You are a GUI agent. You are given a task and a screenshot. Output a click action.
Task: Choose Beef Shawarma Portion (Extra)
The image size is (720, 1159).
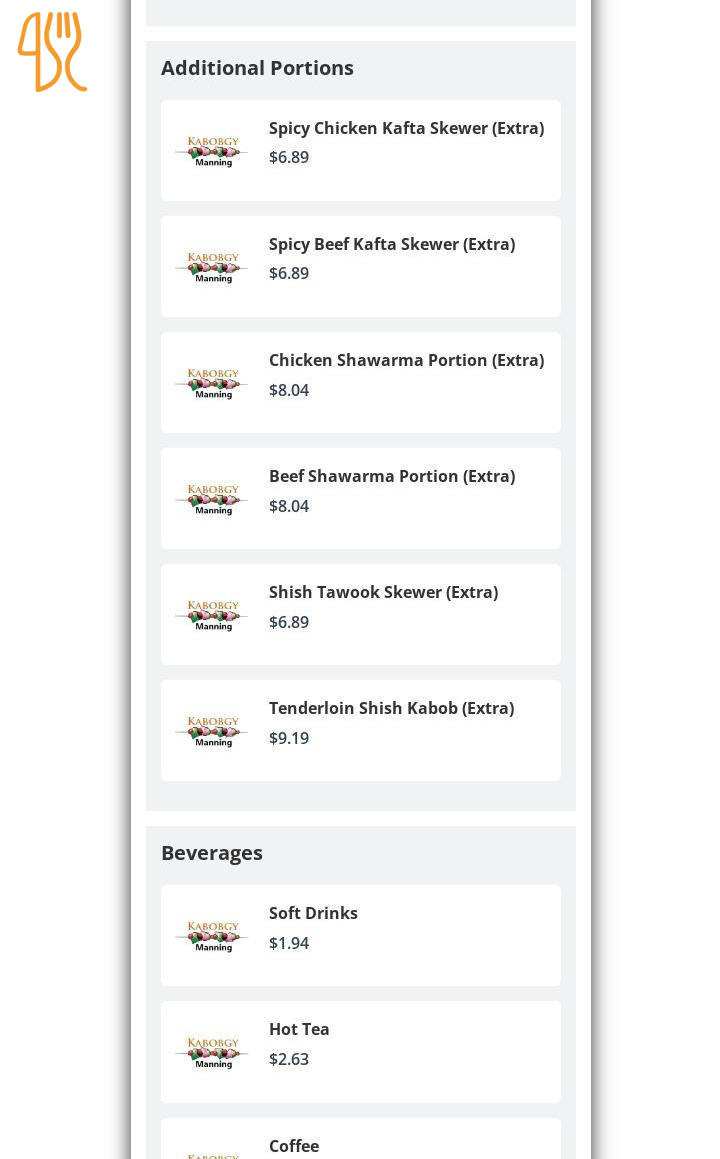coord(360,498)
